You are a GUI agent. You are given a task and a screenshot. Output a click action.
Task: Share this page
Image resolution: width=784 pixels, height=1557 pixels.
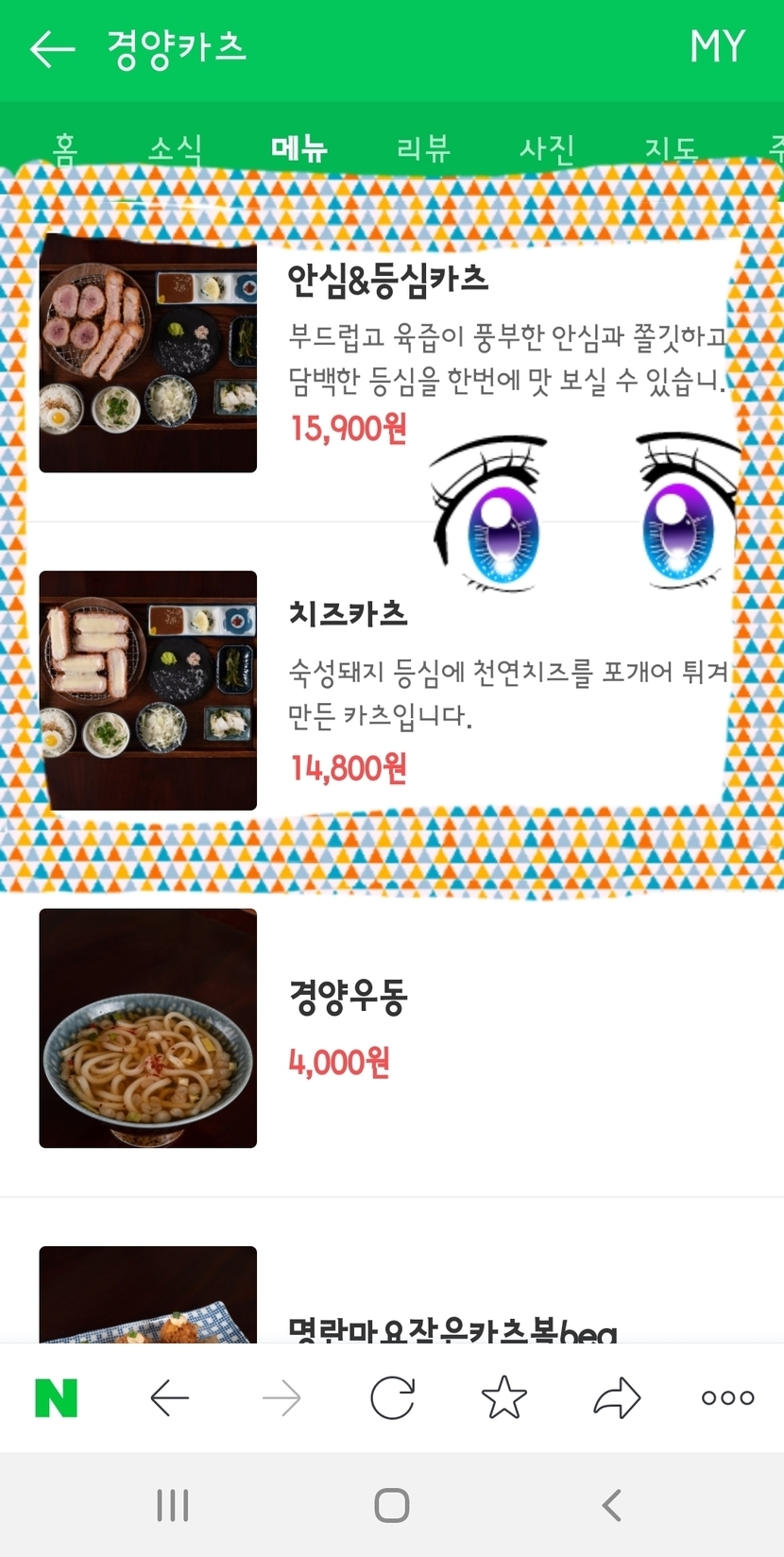(x=616, y=1398)
